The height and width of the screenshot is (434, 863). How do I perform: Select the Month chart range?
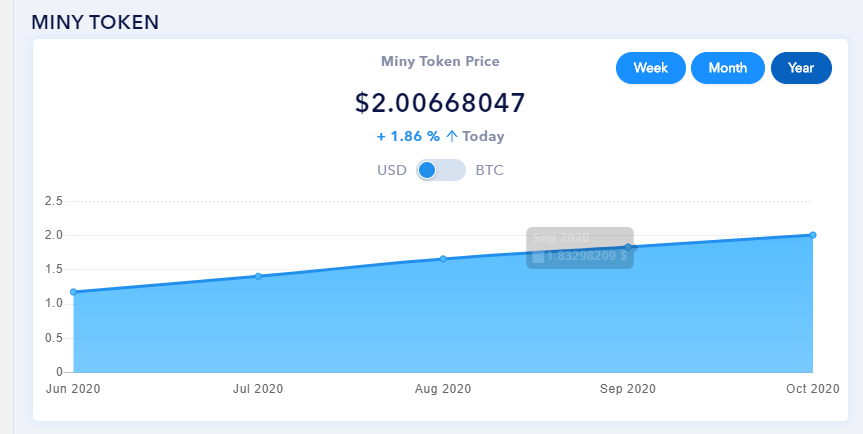727,68
